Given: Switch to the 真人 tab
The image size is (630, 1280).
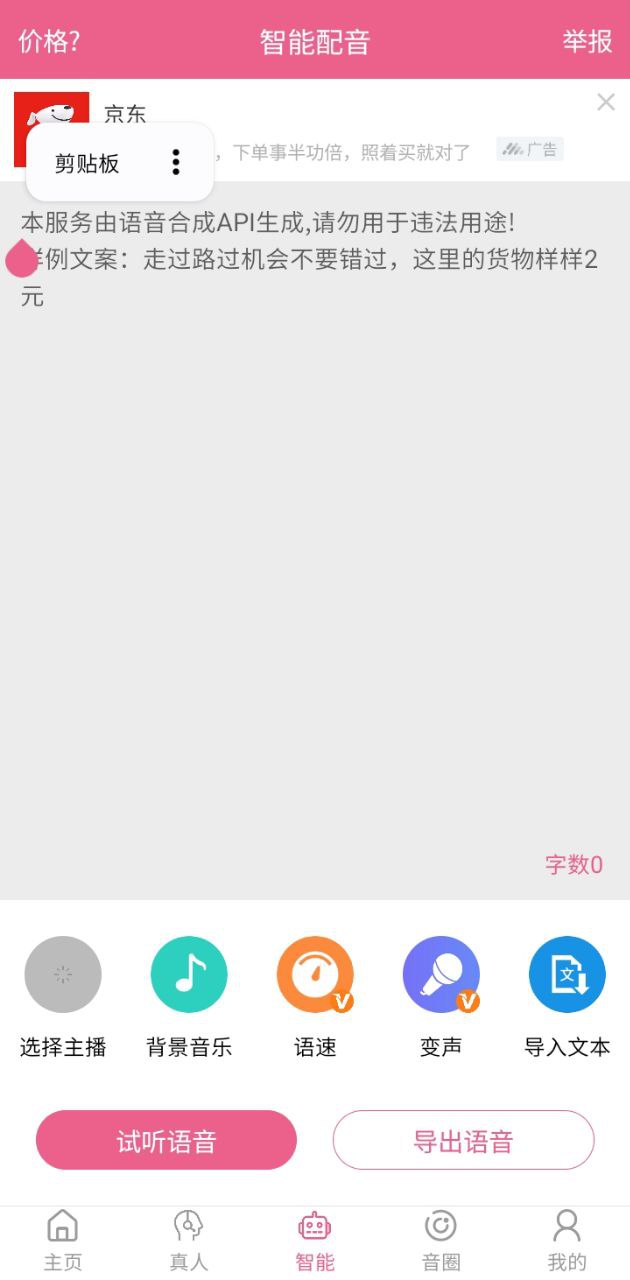Looking at the screenshot, I should 189,1240.
